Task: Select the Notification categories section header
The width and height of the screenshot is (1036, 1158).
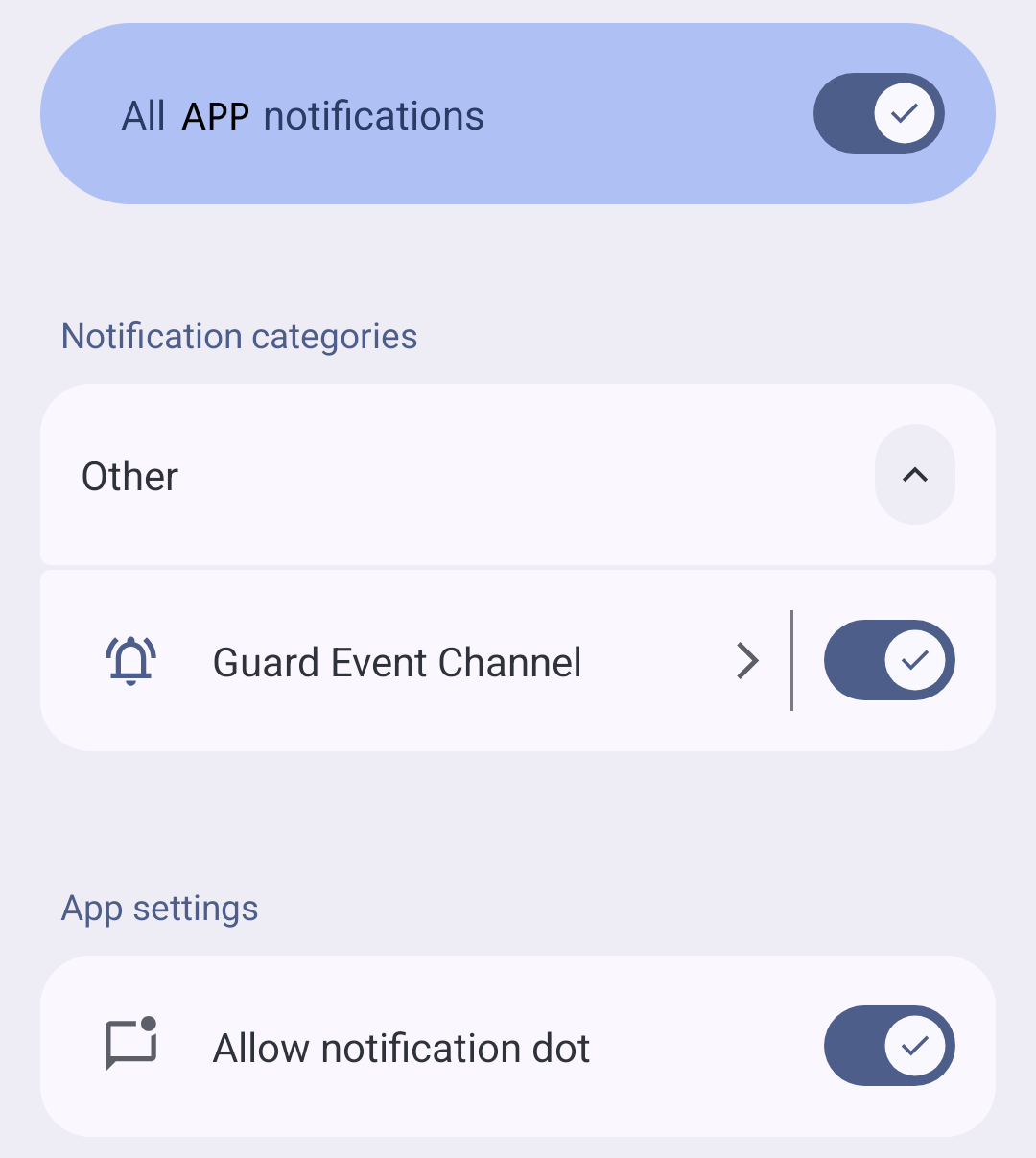Action: [x=239, y=336]
